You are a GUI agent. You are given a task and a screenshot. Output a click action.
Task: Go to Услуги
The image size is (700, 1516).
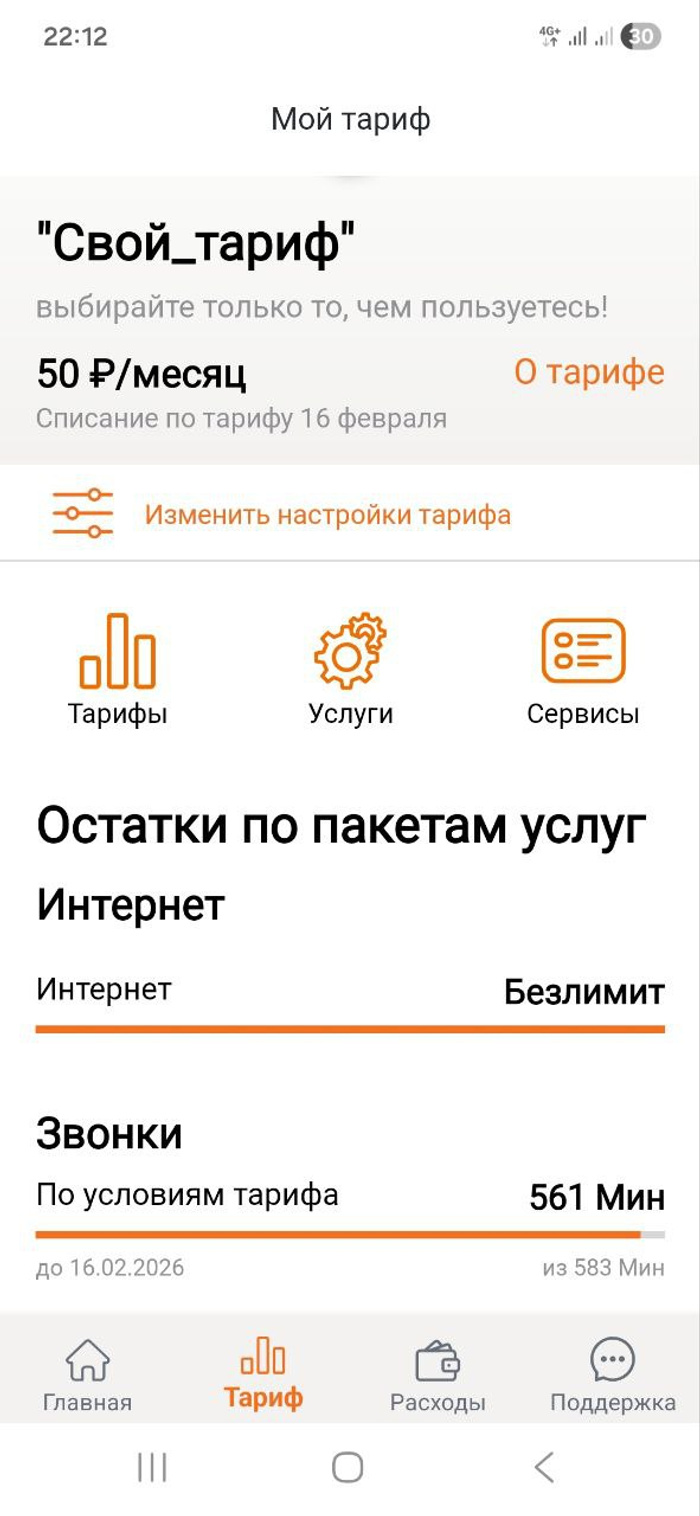pos(350,669)
